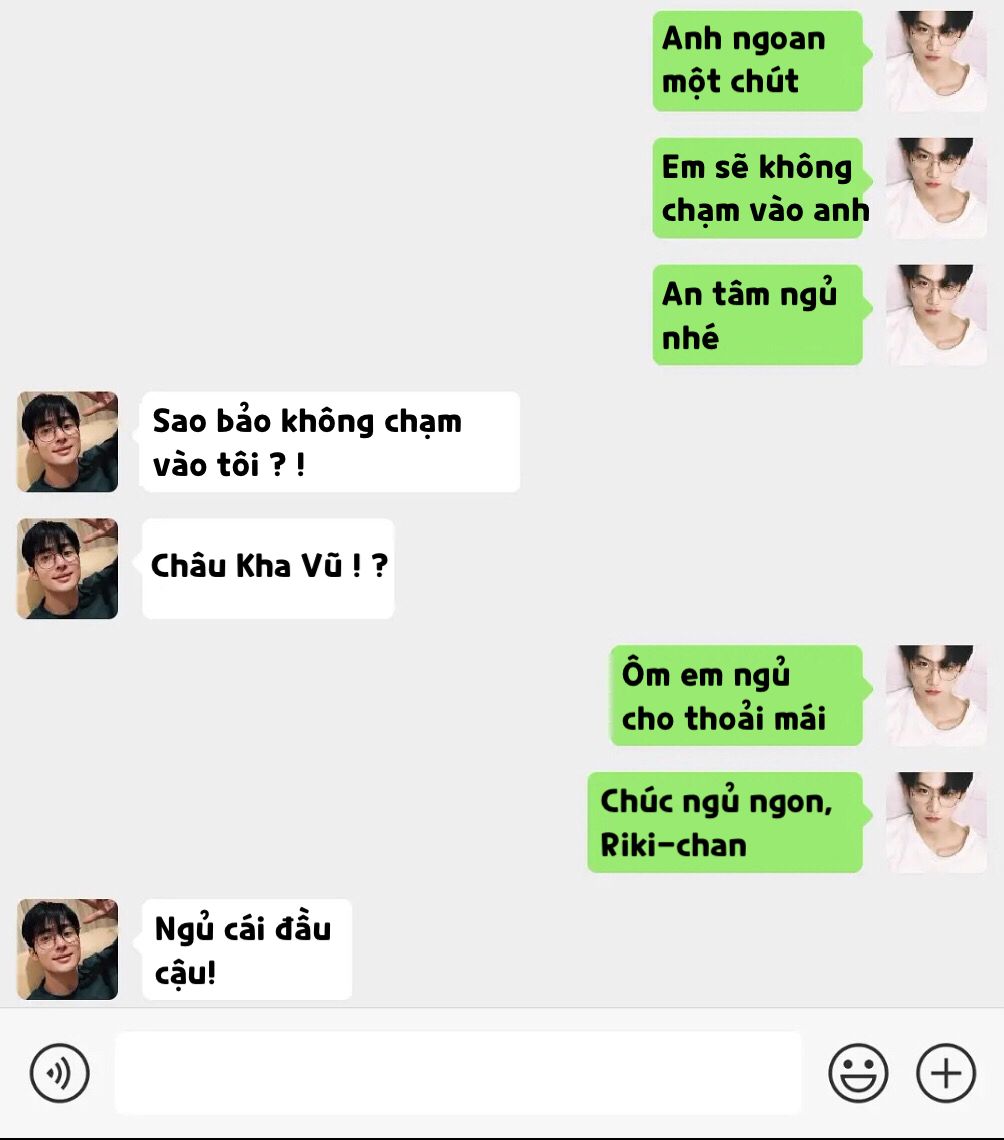Open avatar next to "Chúc ngủ ngon, Riki-chan"
The height and width of the screenshot is (1140, 1004).
[x=936, y=822]
